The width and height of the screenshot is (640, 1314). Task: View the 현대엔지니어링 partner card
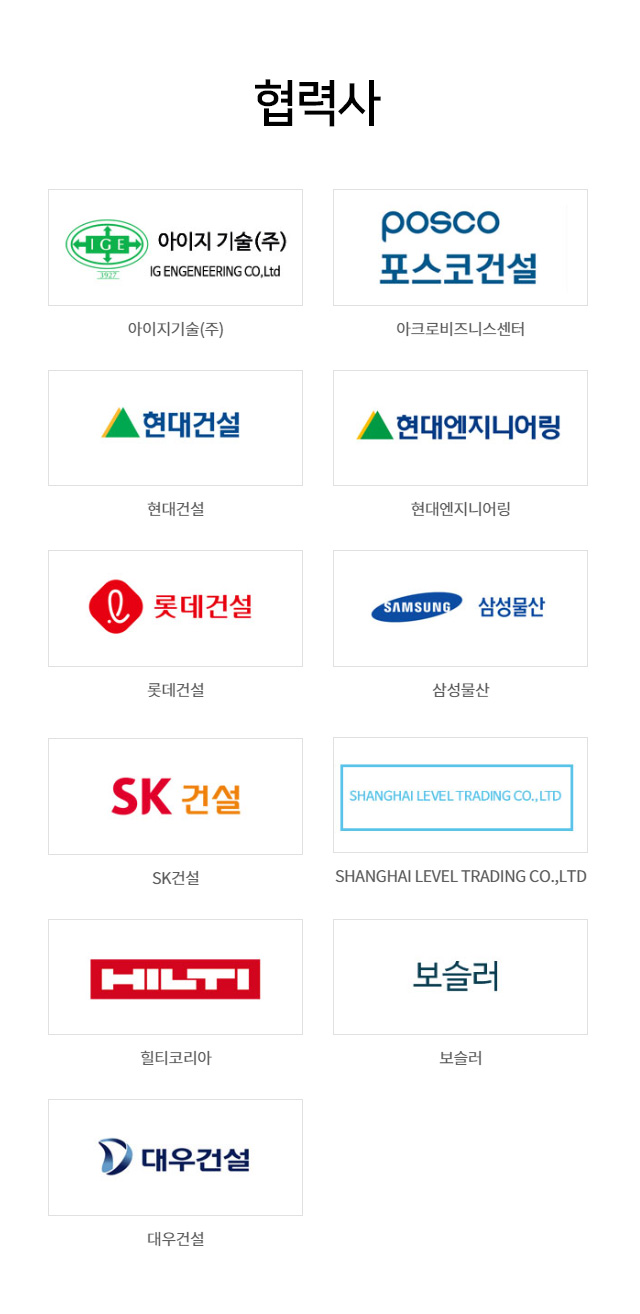pyautogui.click(x=460, y=427)
